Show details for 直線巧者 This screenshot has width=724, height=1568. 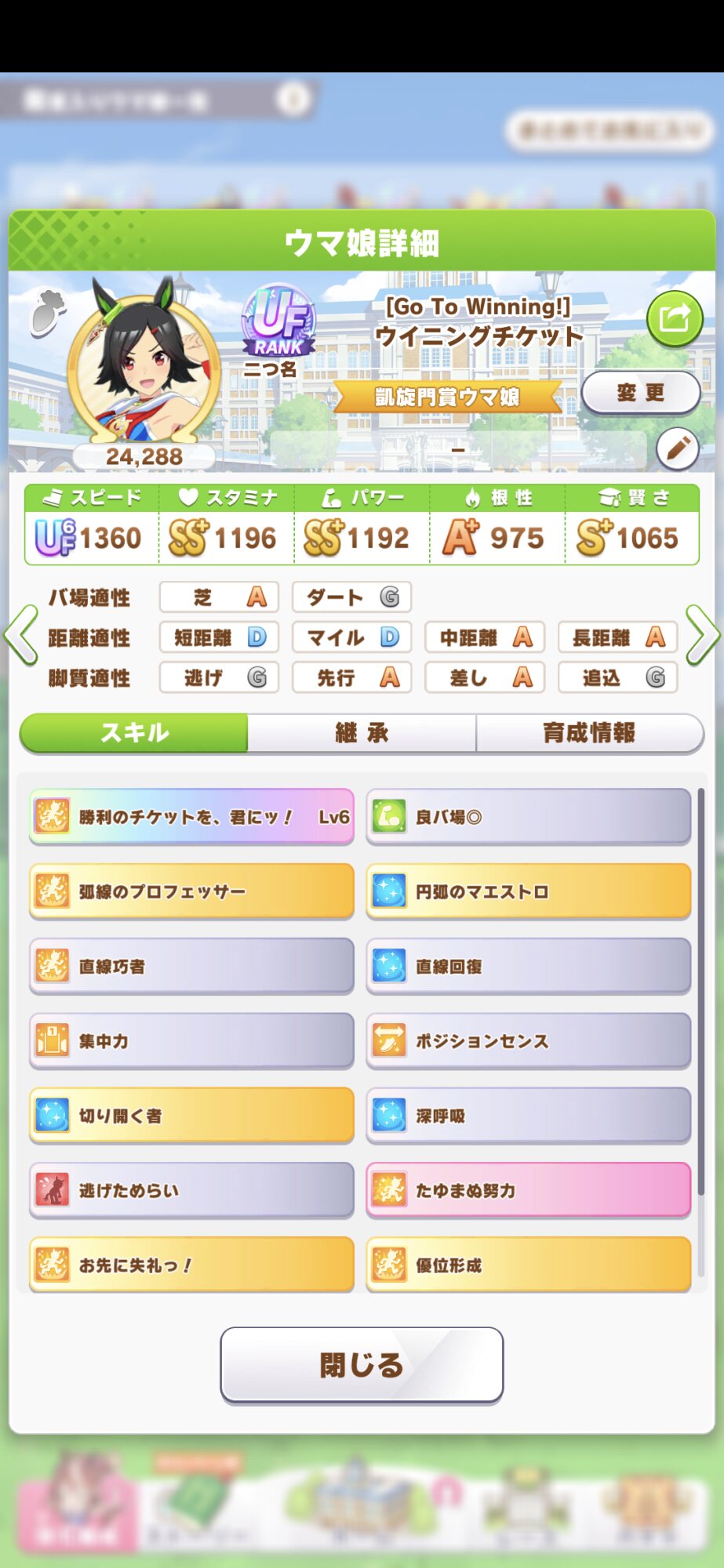click(x=191, y=966)
